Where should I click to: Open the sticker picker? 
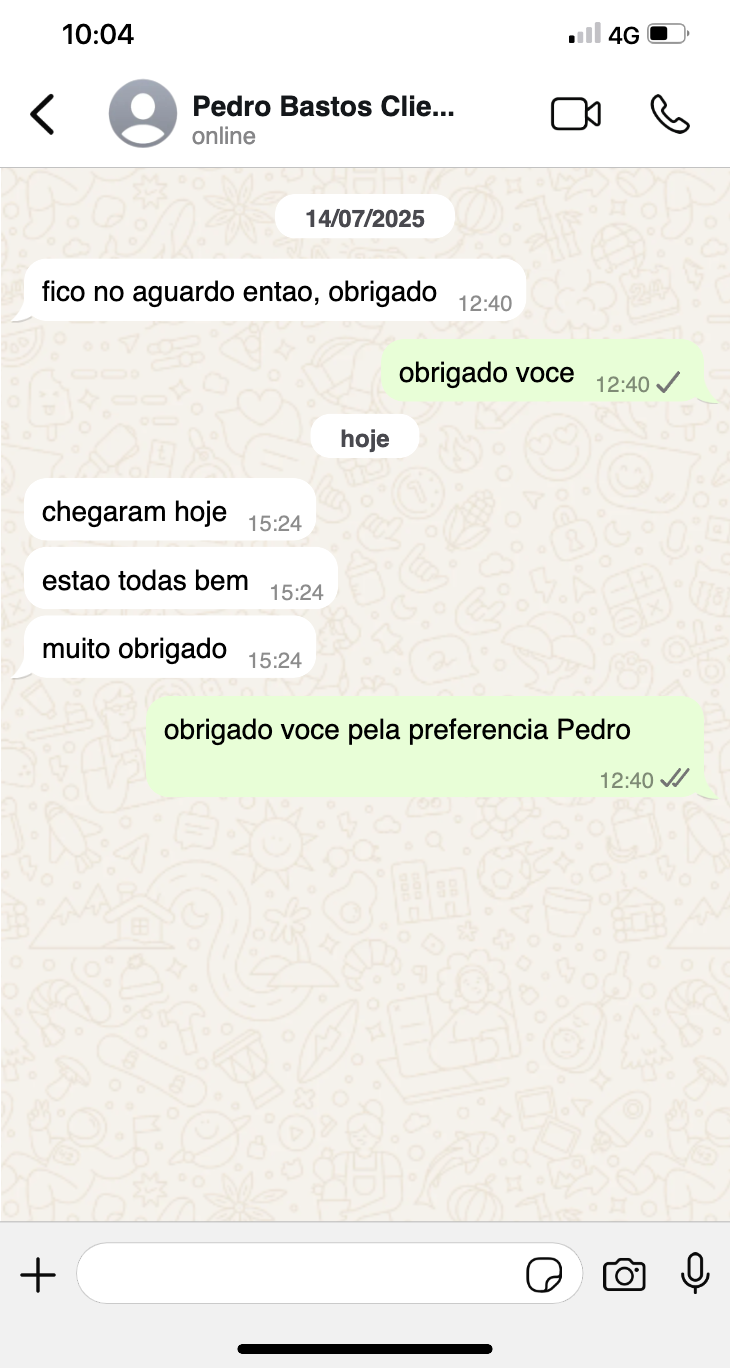[544, 1275]
